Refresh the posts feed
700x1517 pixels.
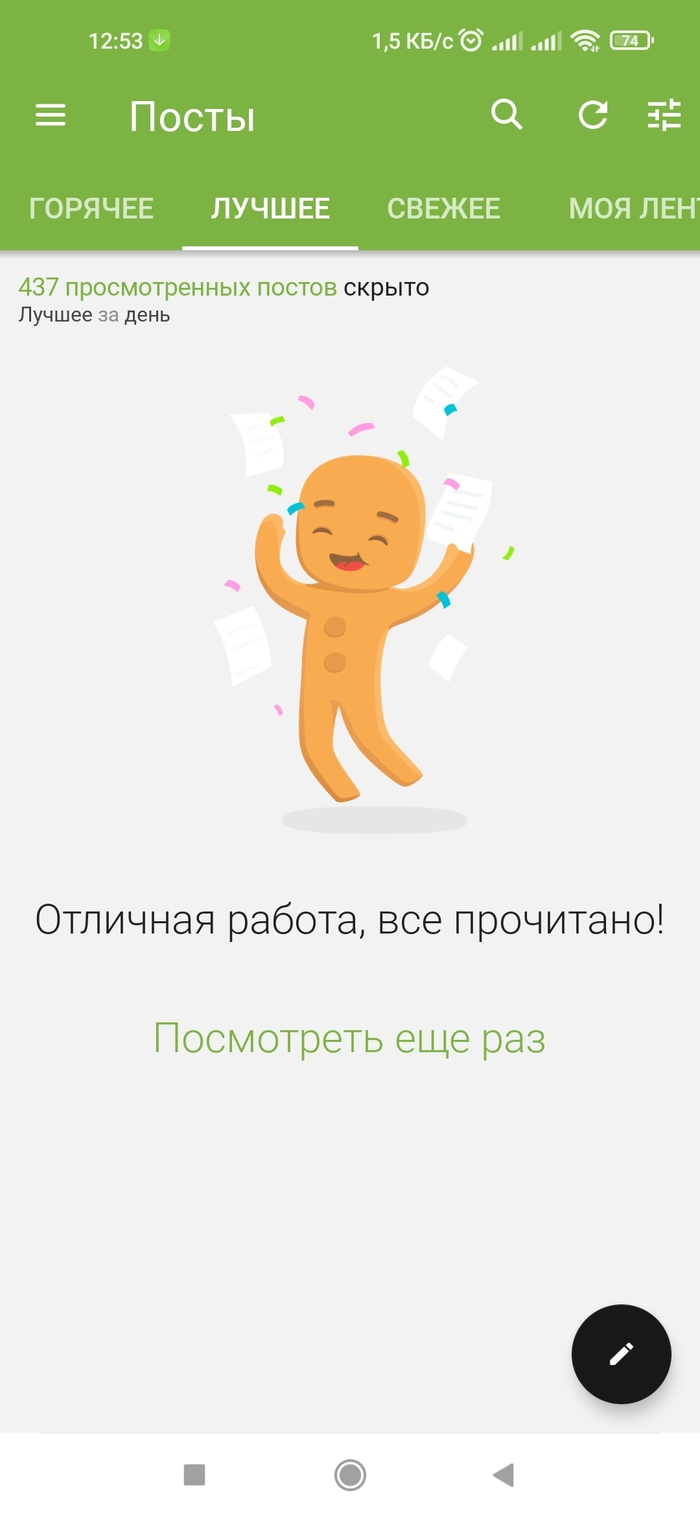(x=593, y=115)
